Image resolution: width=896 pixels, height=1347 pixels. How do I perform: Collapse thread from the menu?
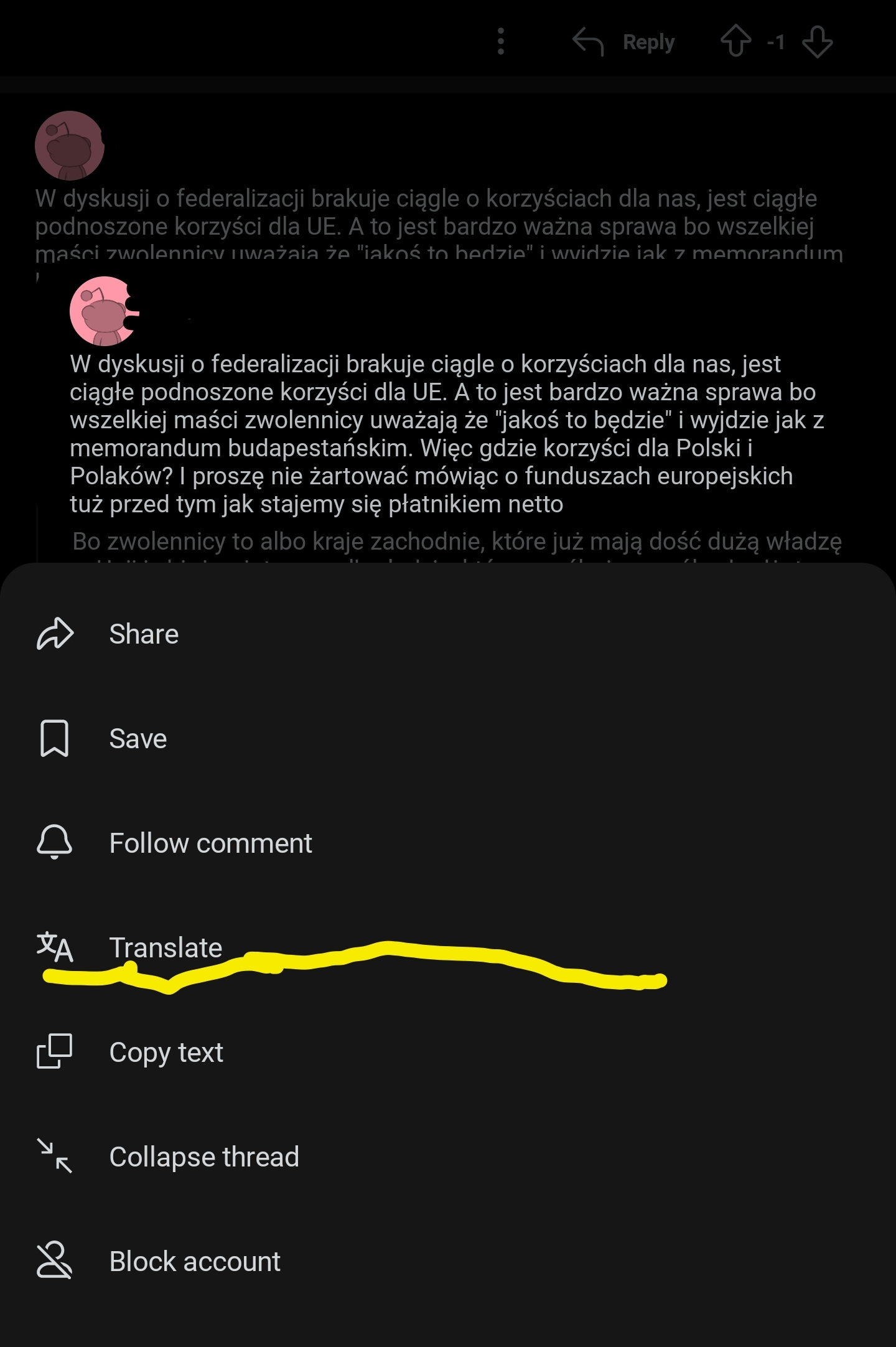pos(203,1157)
